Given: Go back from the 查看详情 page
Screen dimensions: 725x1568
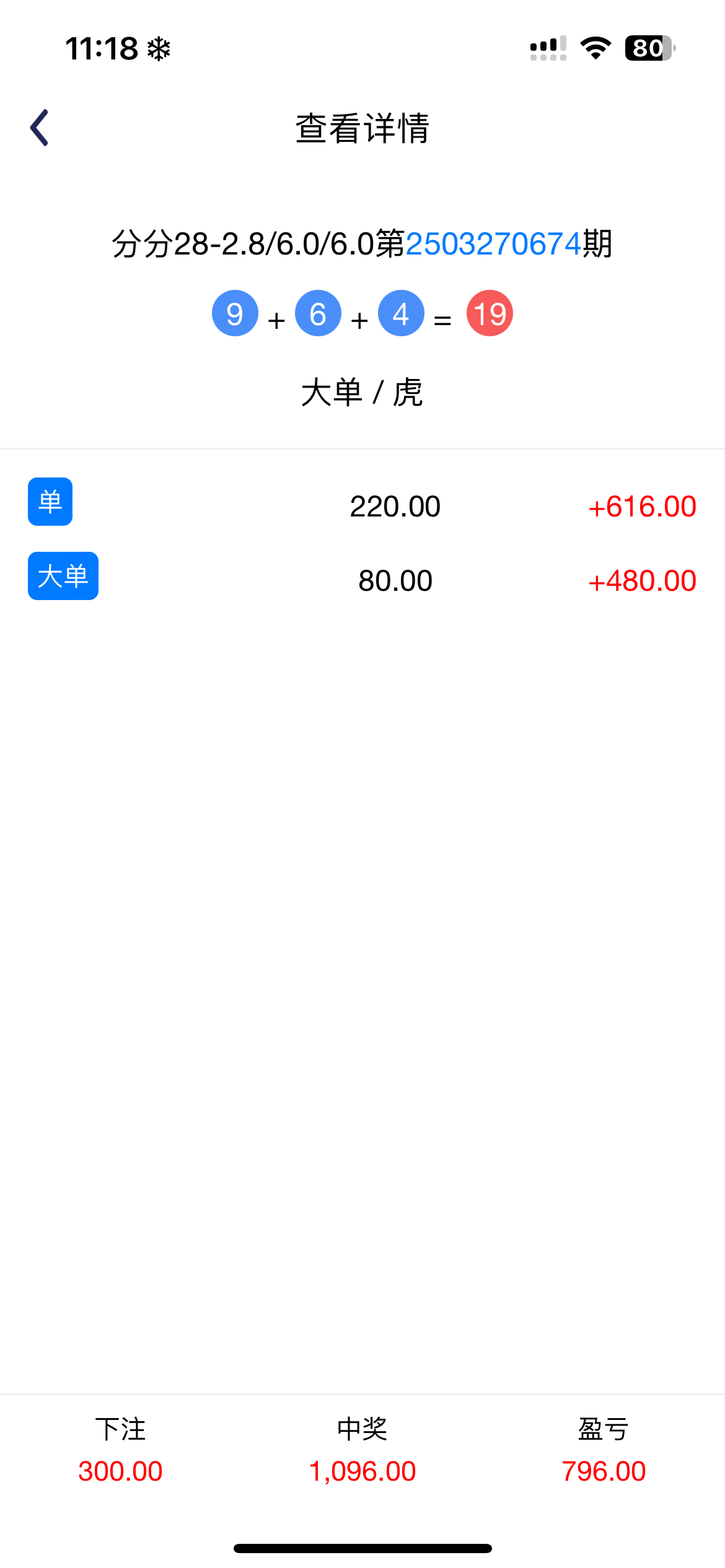Looking at the screenshot, I should [x=40, y=128].
